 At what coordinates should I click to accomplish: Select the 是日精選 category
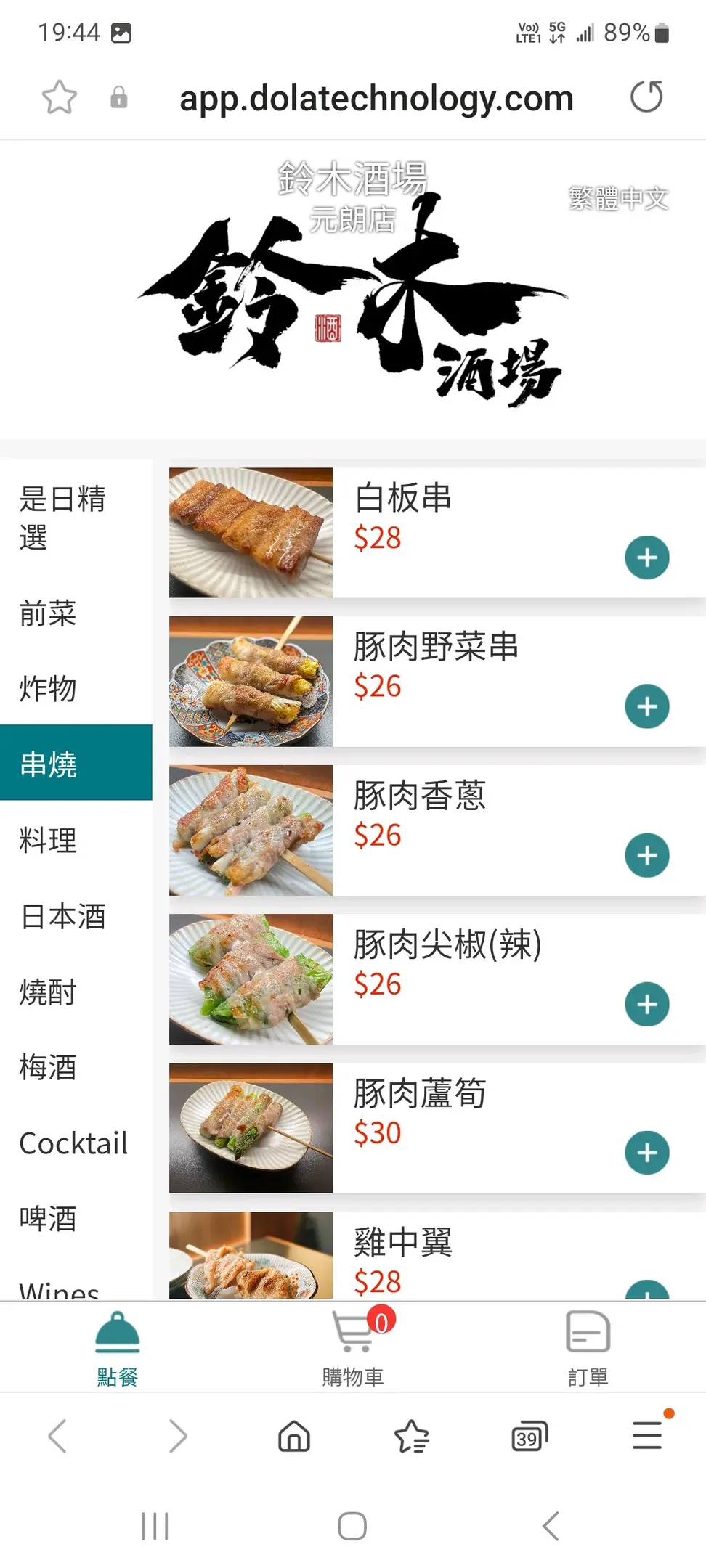[76, 518]
